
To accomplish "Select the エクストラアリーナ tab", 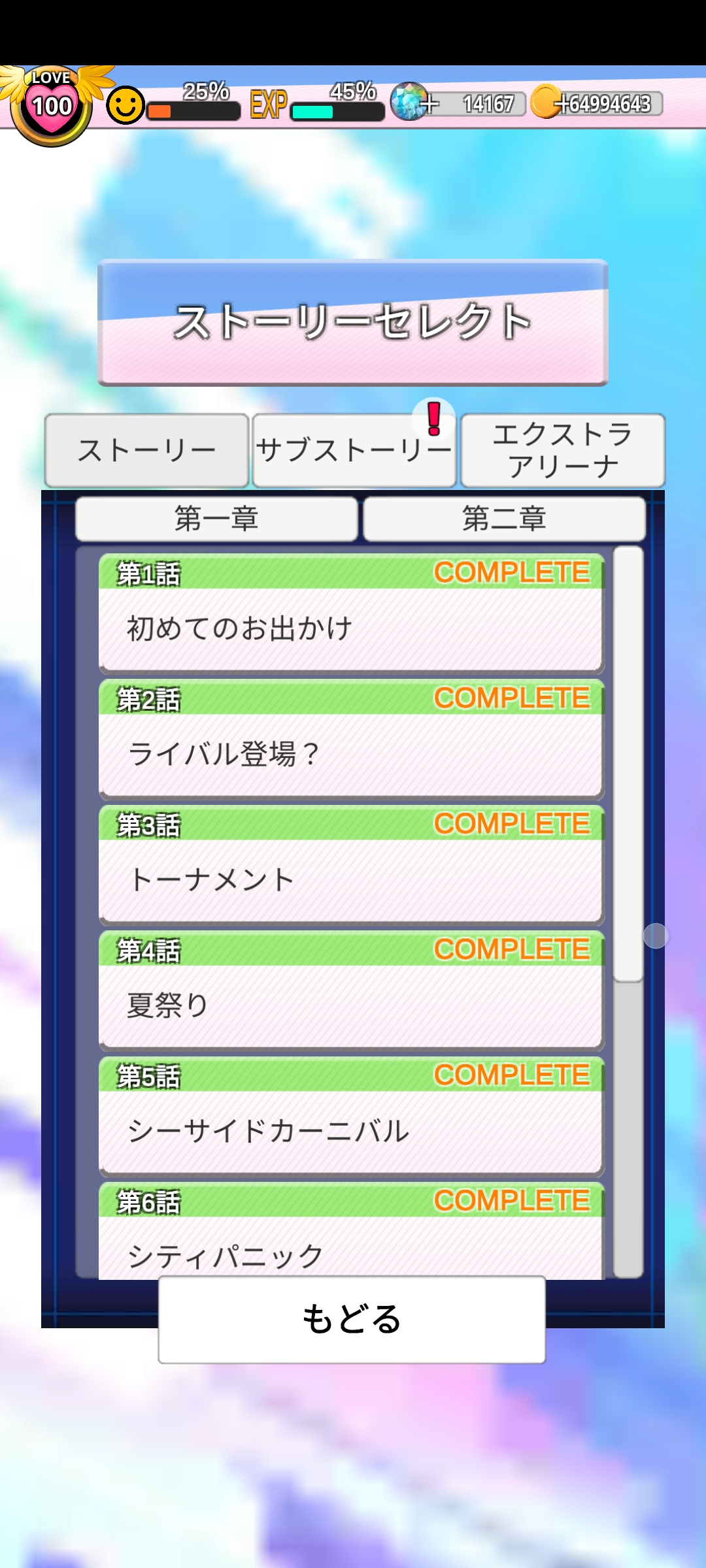I will click(x=563, y=450).
